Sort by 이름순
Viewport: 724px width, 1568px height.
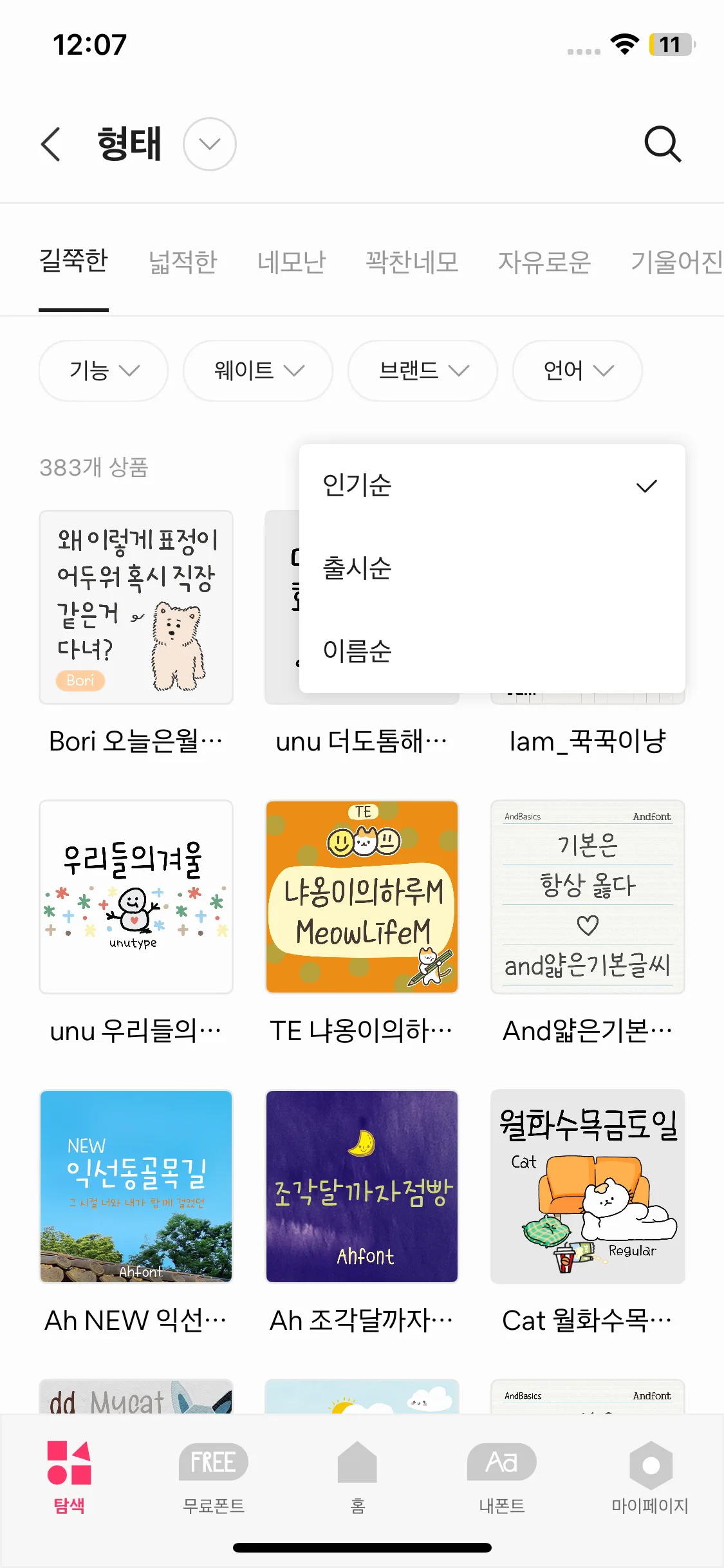point(358,651)
